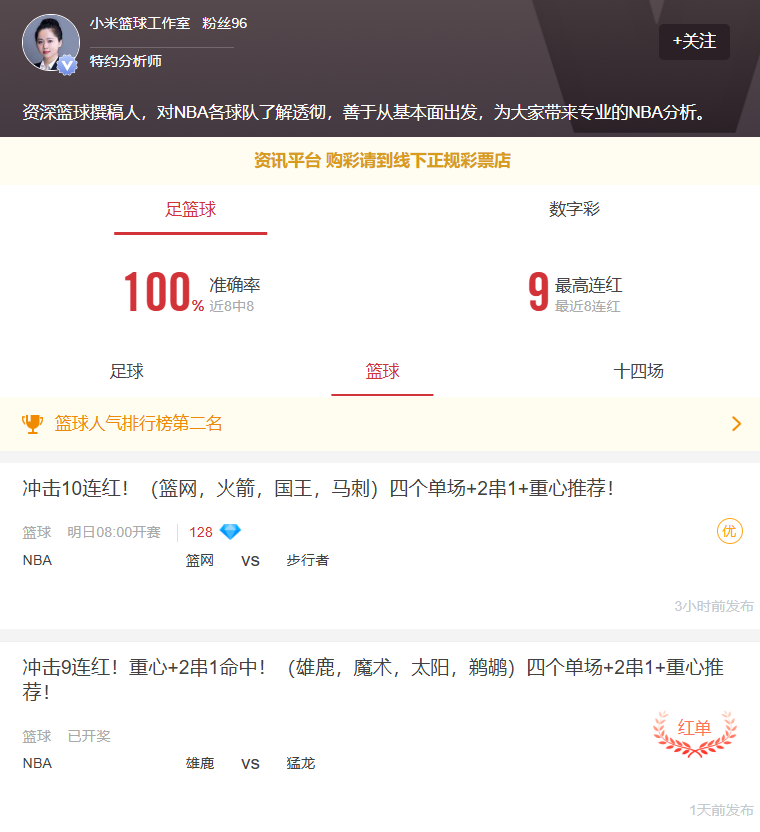Select the 篮球 sub-tab

382,372
